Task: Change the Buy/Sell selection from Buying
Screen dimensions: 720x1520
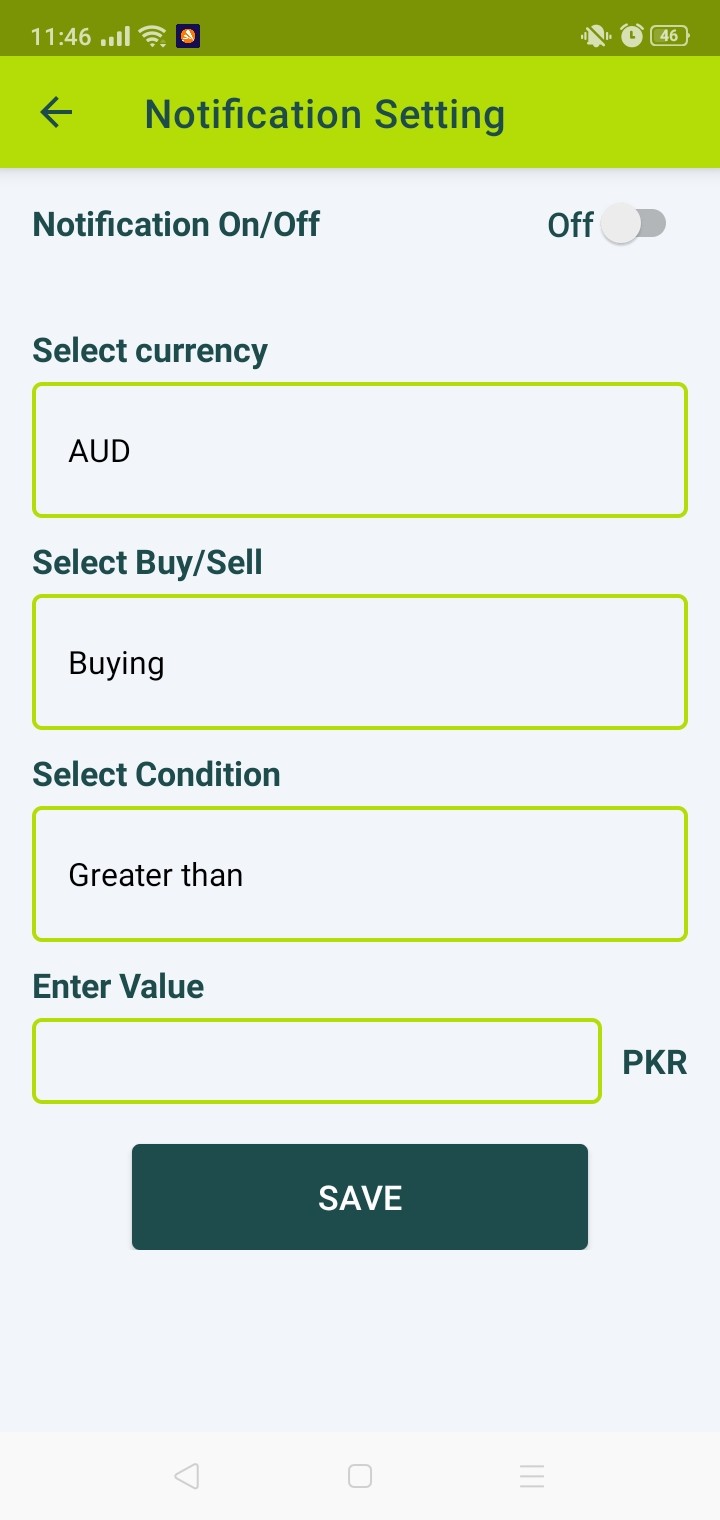Action: click(360, 663)
